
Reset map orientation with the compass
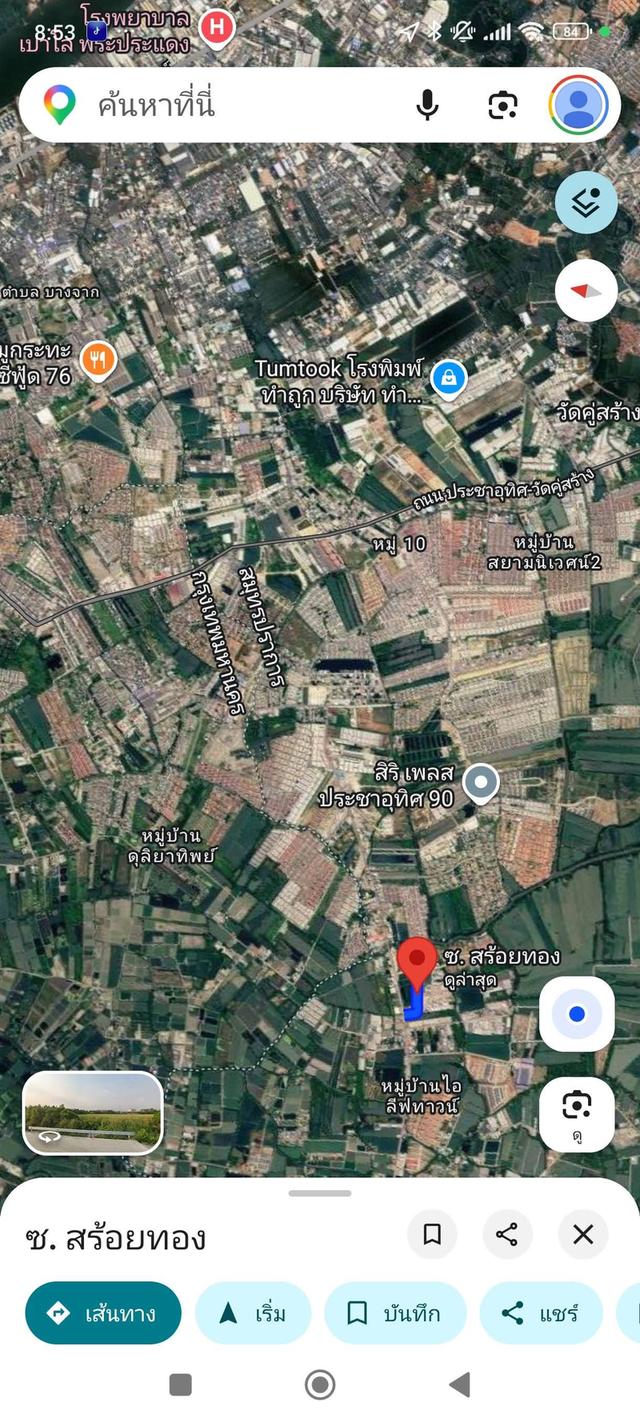[586, 290]
